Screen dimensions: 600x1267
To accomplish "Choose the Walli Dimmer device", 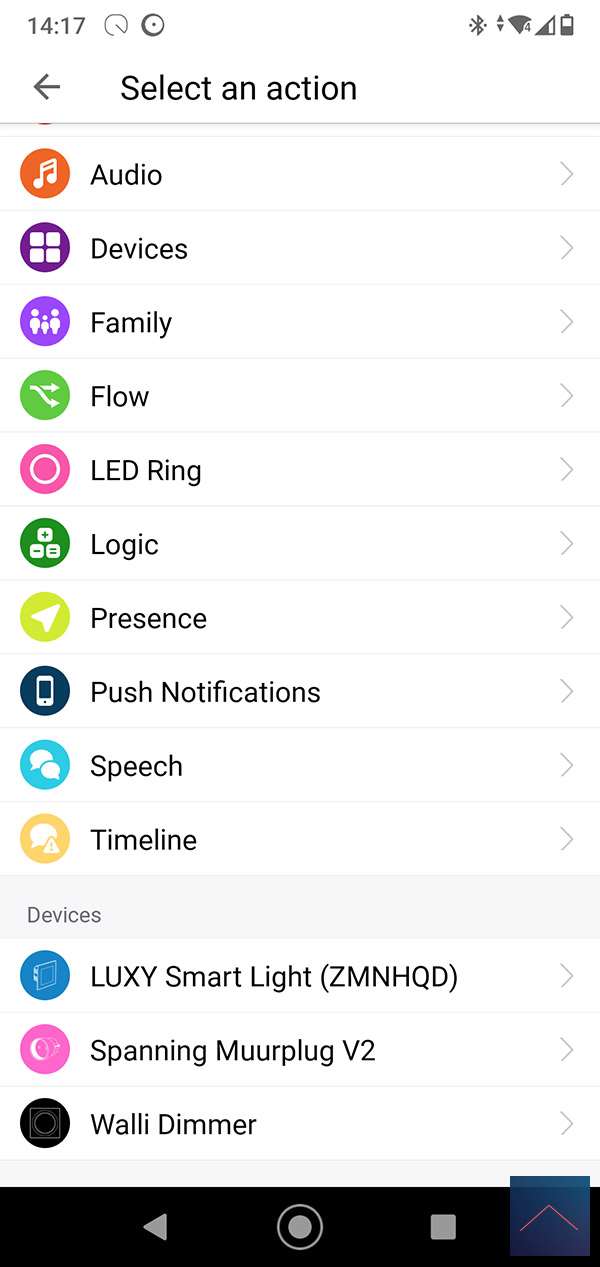I will click(300, 1124).
